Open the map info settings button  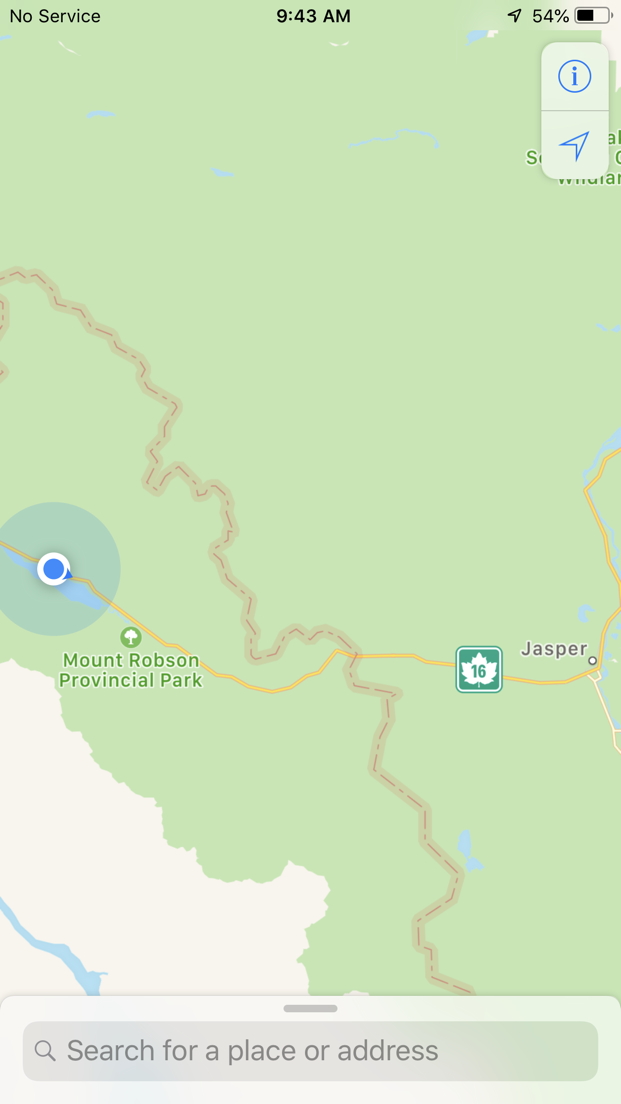click(575, 76)
